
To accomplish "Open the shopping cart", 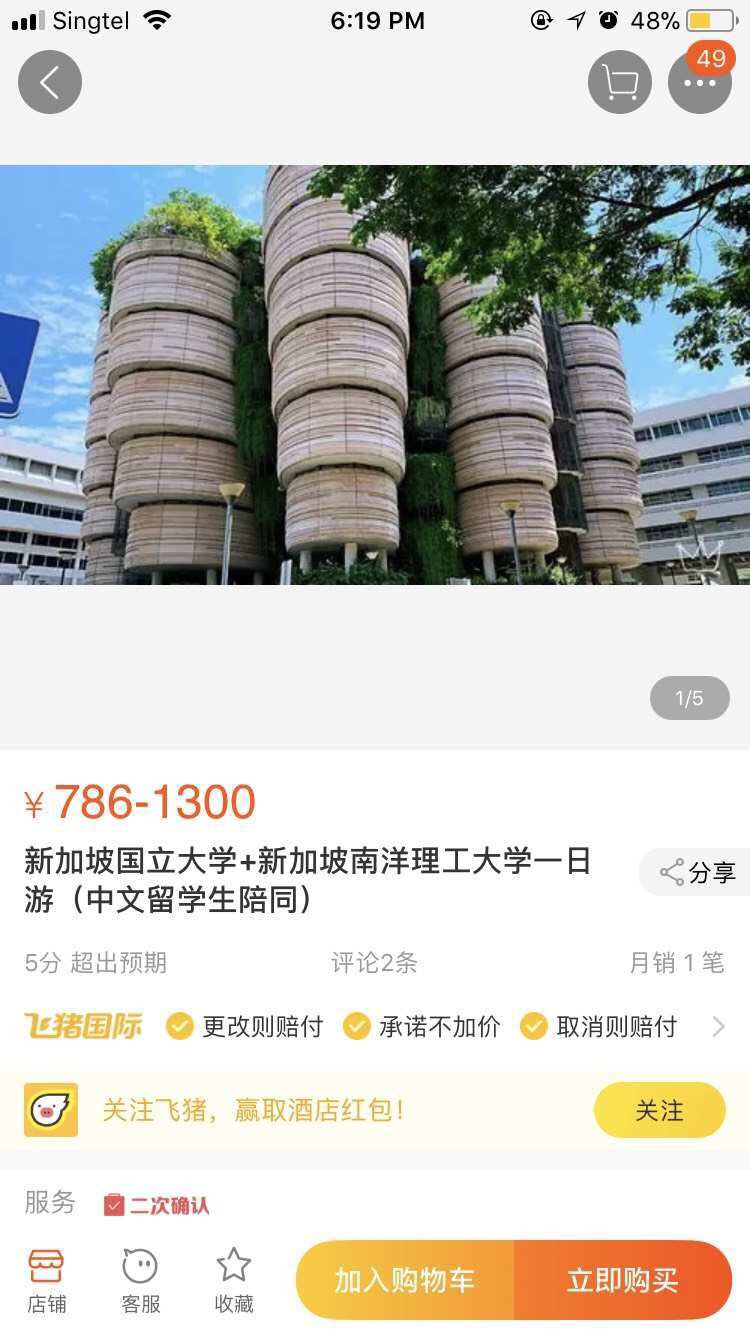I will tap(619, 82).
